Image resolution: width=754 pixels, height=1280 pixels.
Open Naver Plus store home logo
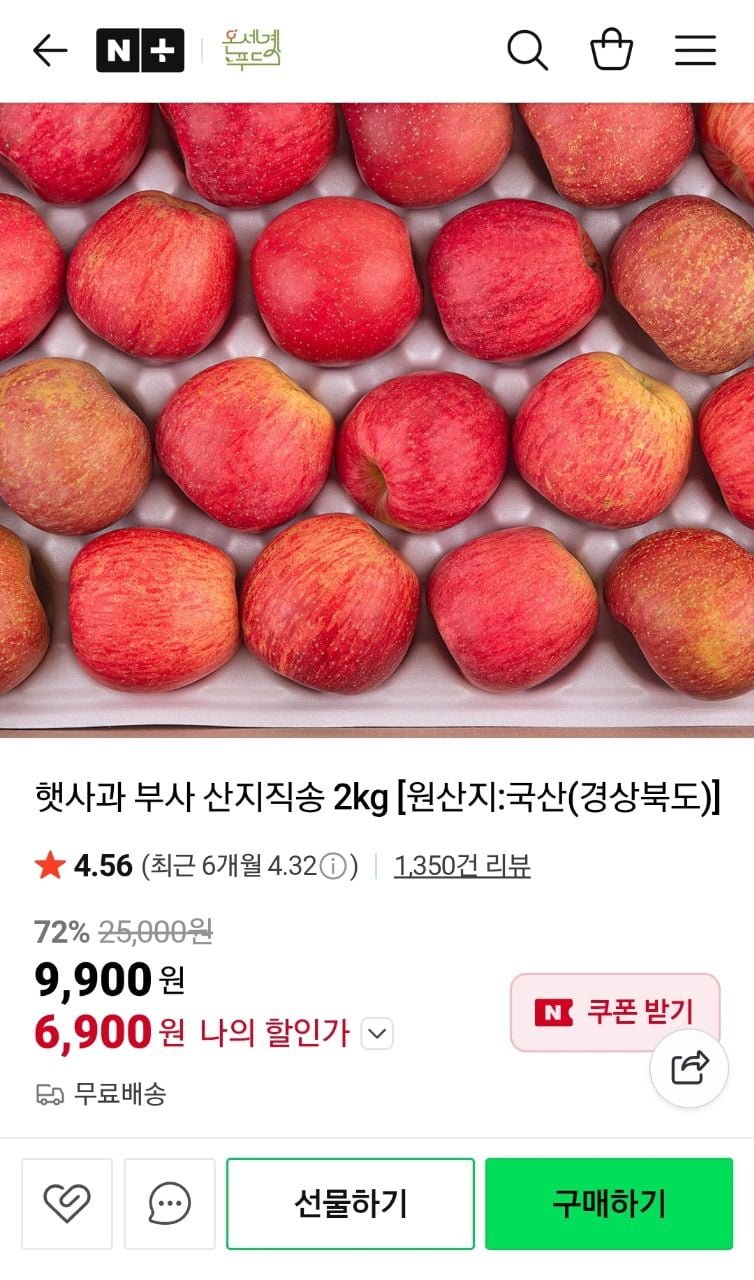[x=140, y=50]
